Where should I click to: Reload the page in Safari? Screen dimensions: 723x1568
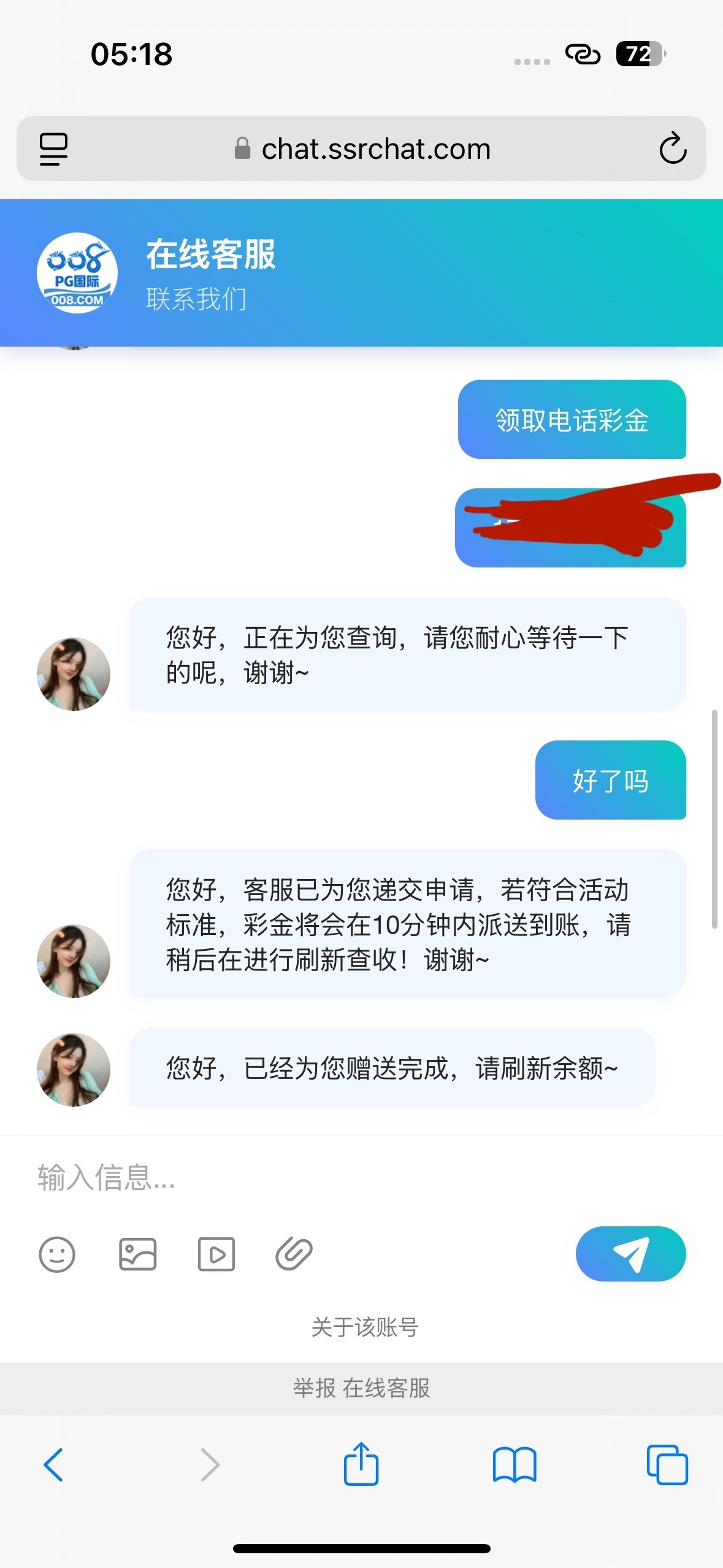click(x=672, y=148)
